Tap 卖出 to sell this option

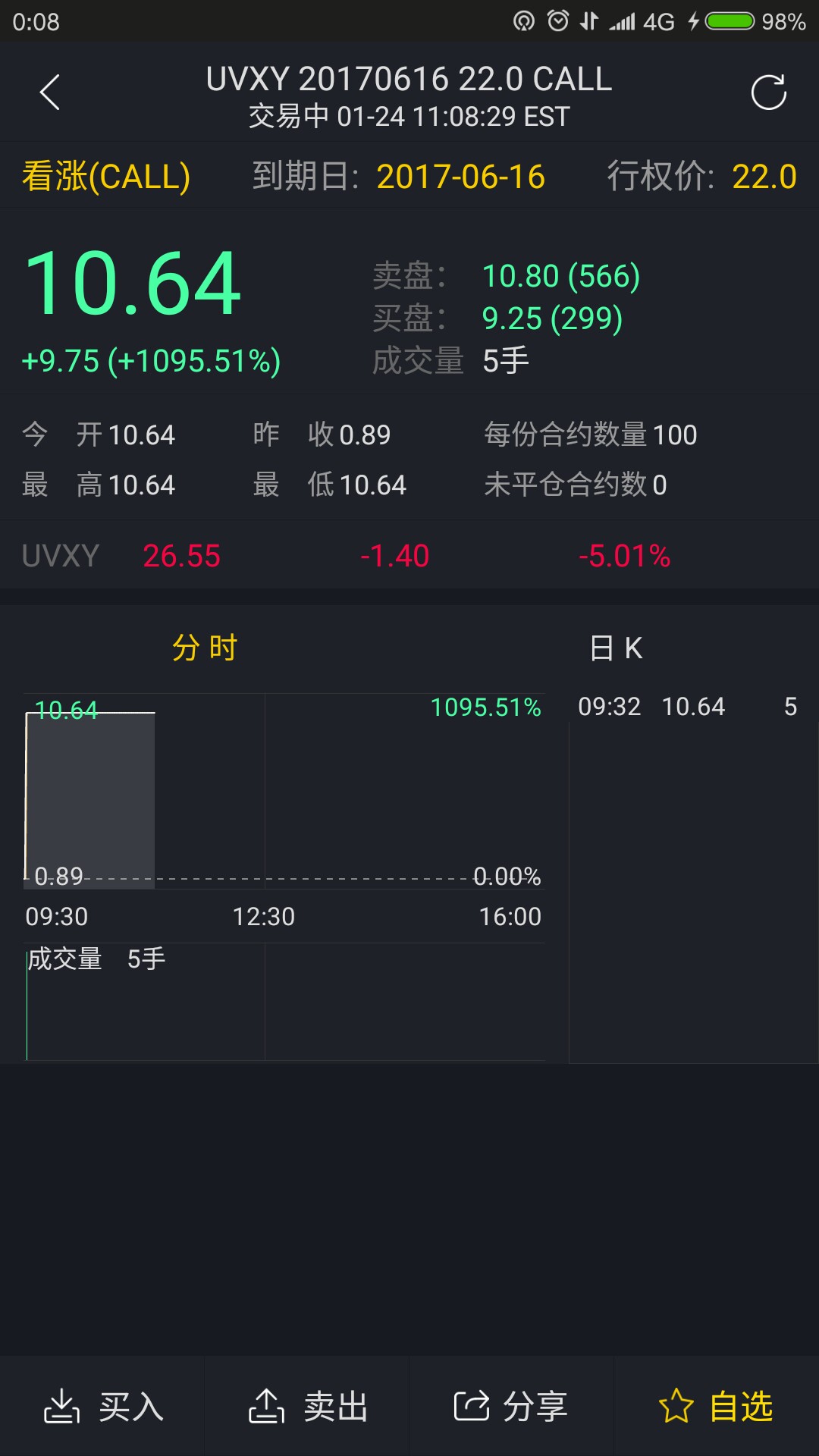tap(307, 1407)
